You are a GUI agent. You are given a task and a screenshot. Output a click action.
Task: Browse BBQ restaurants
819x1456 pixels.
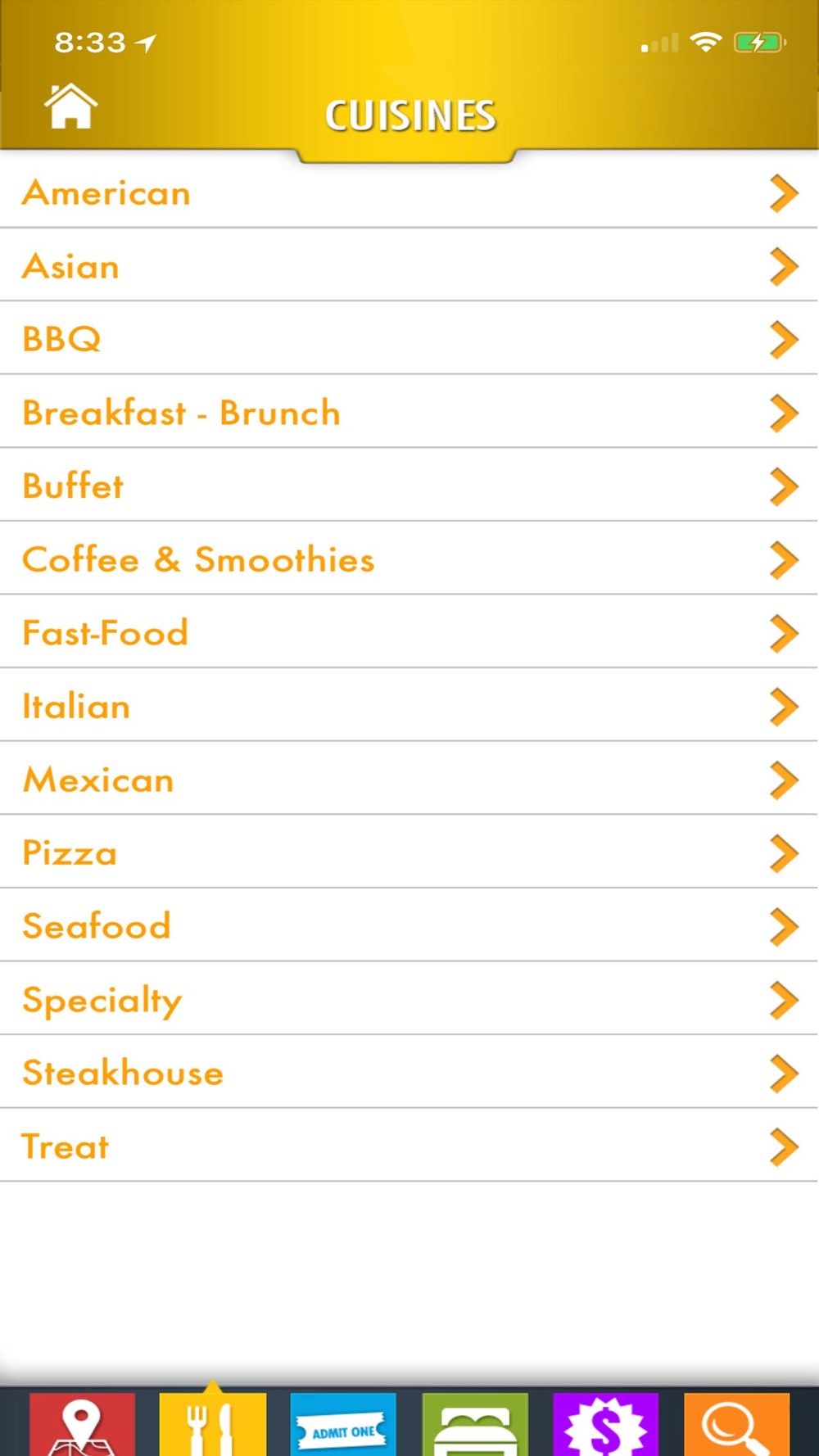coord(409,338)
